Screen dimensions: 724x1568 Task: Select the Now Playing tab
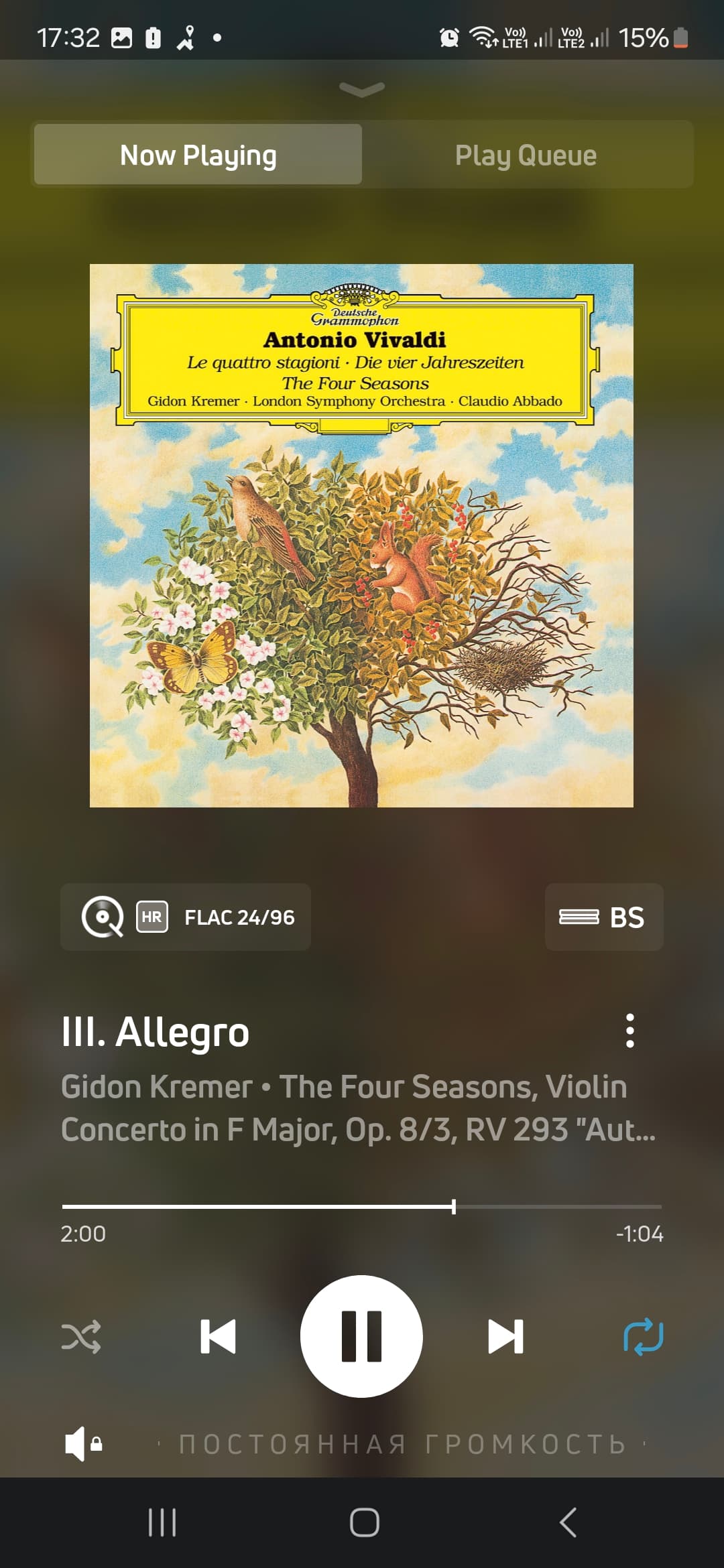198,155
